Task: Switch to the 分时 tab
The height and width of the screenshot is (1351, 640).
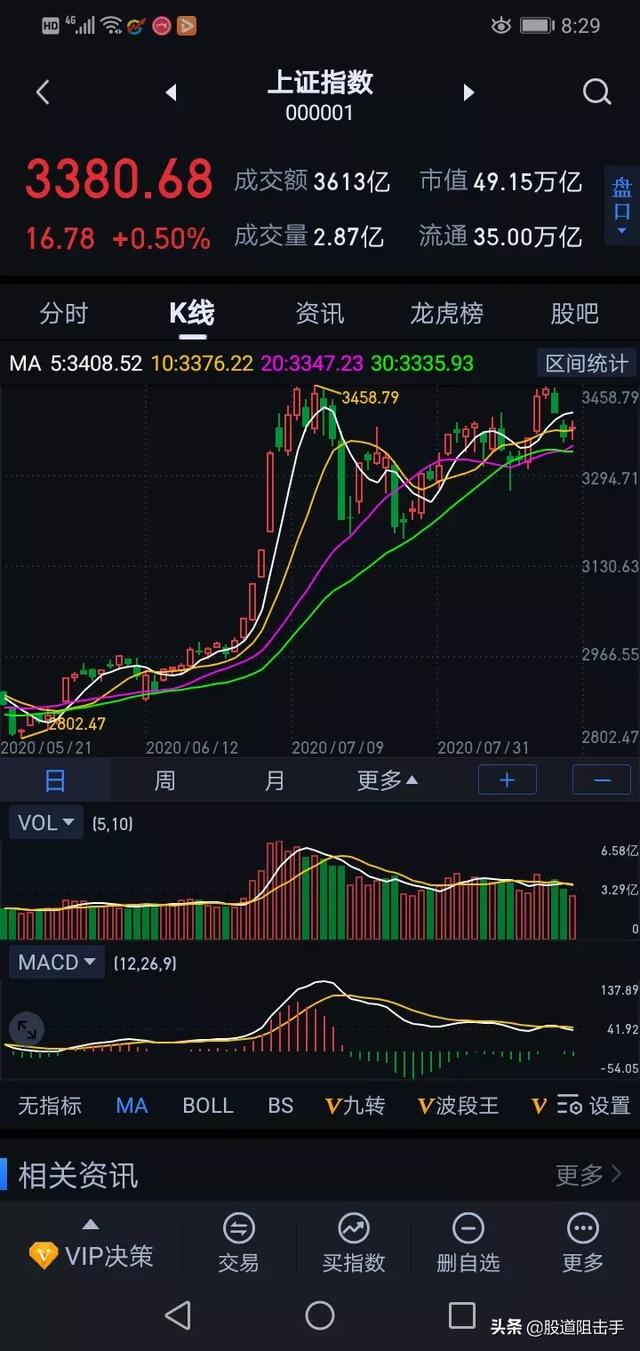Action: point(64,314)
